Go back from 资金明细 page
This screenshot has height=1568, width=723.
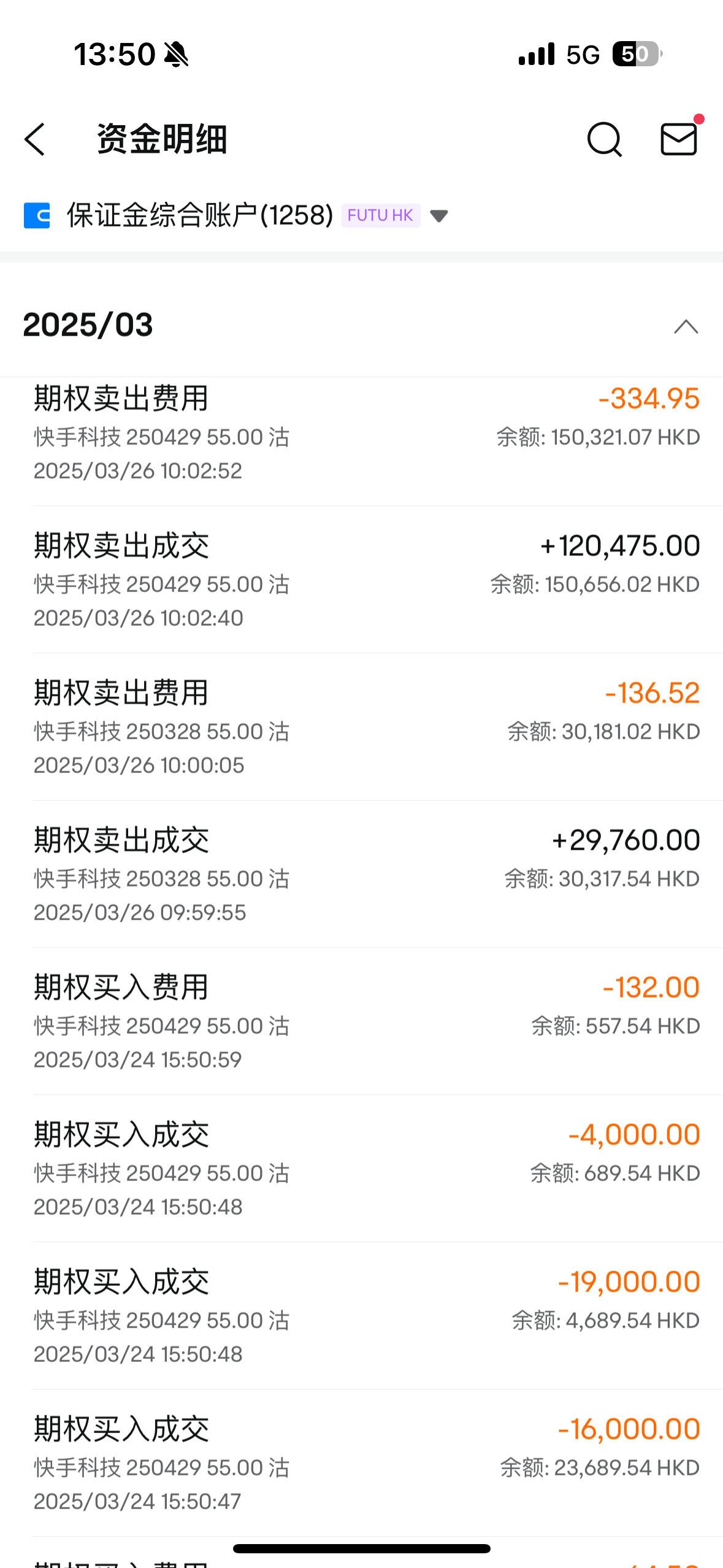click(35, 139)
